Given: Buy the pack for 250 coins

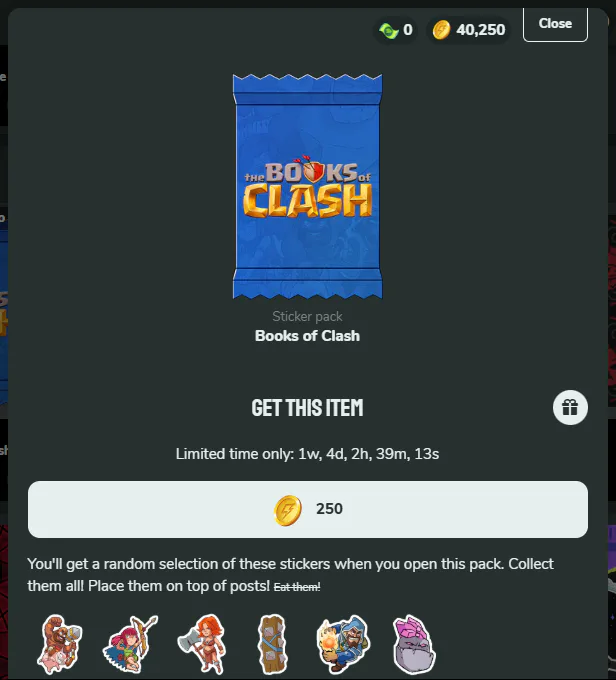Looking at the screenshot, I should [307, 509].
